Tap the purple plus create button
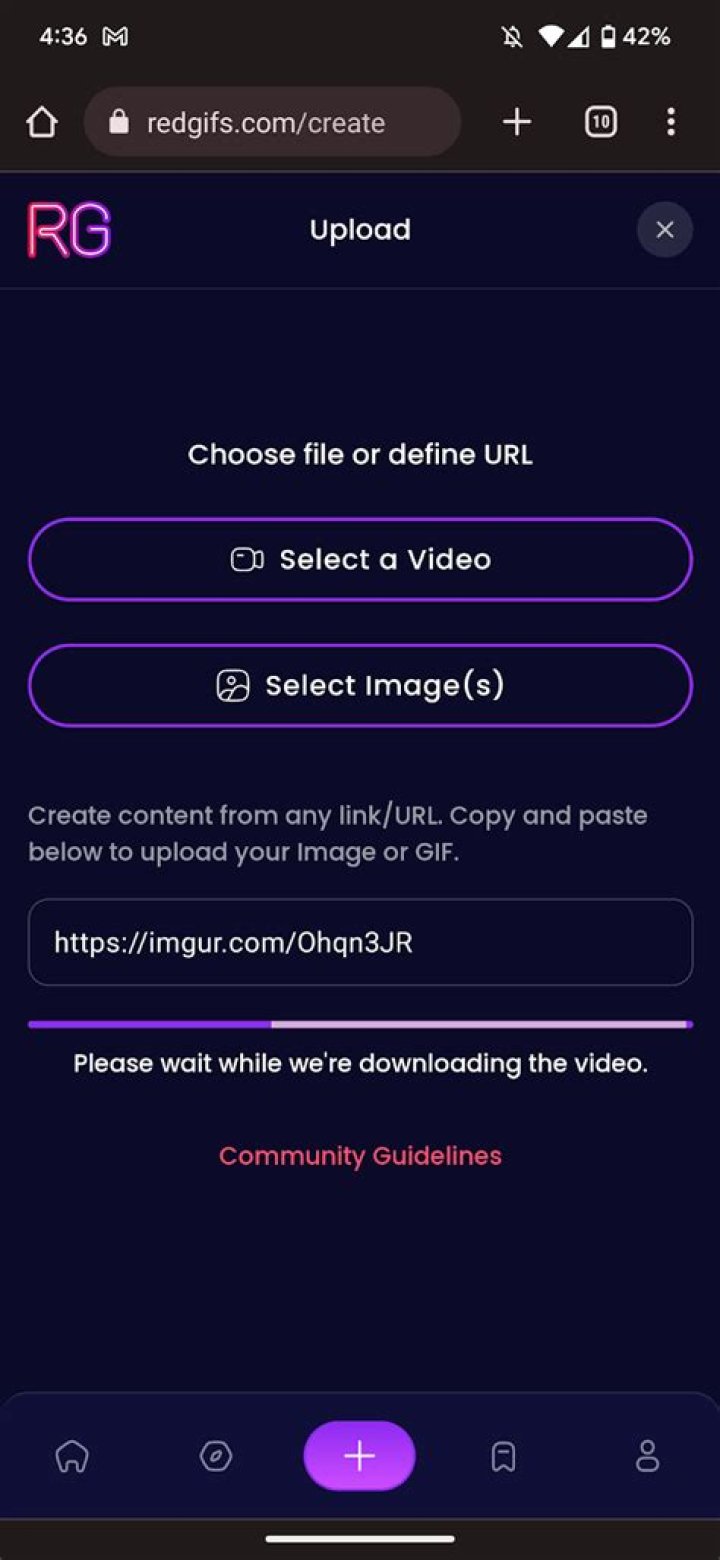The width and height of the screenshot is (720, 1560). [360, 1456]
